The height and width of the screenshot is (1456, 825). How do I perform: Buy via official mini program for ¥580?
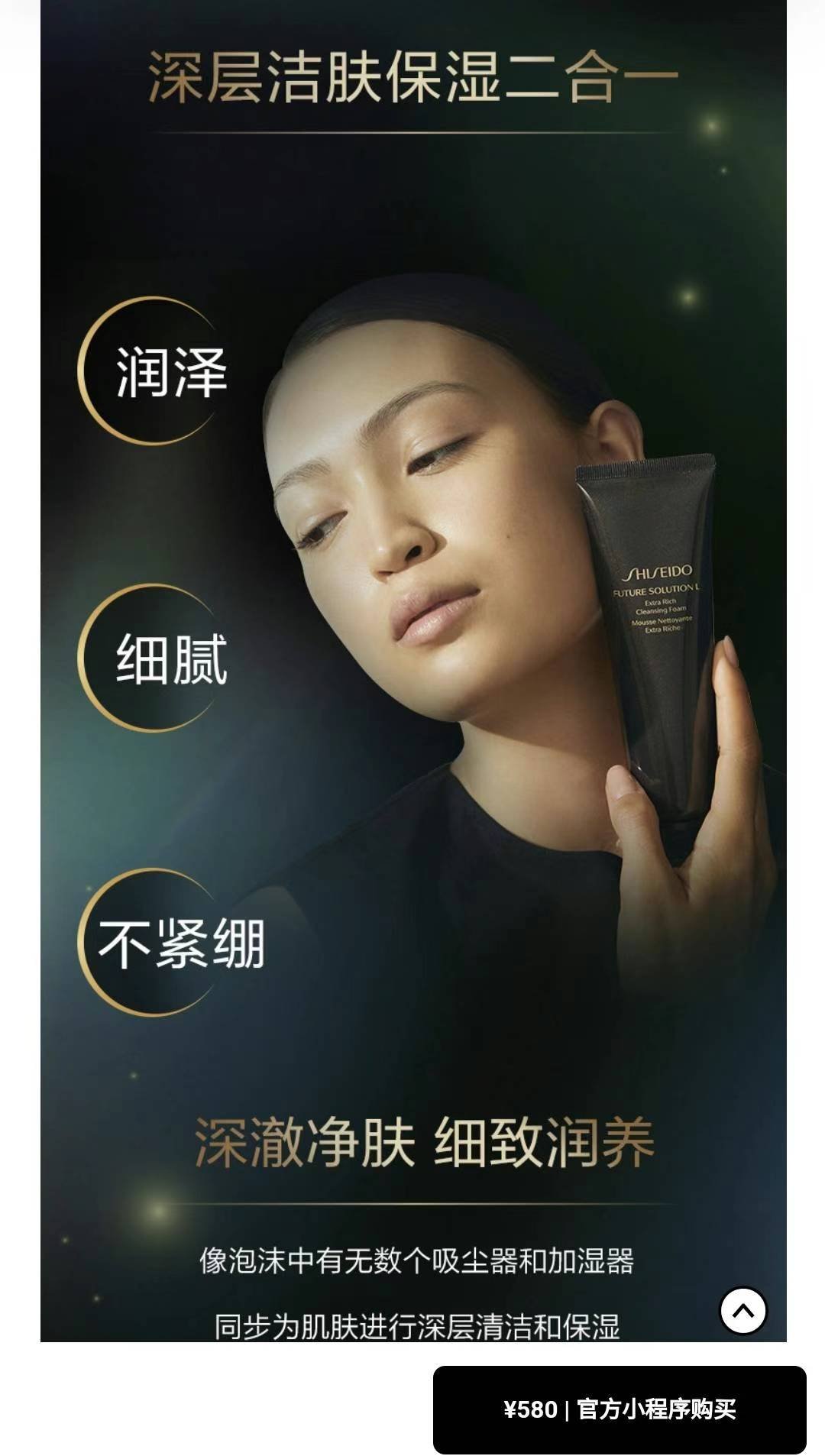tap(620, 1409)
